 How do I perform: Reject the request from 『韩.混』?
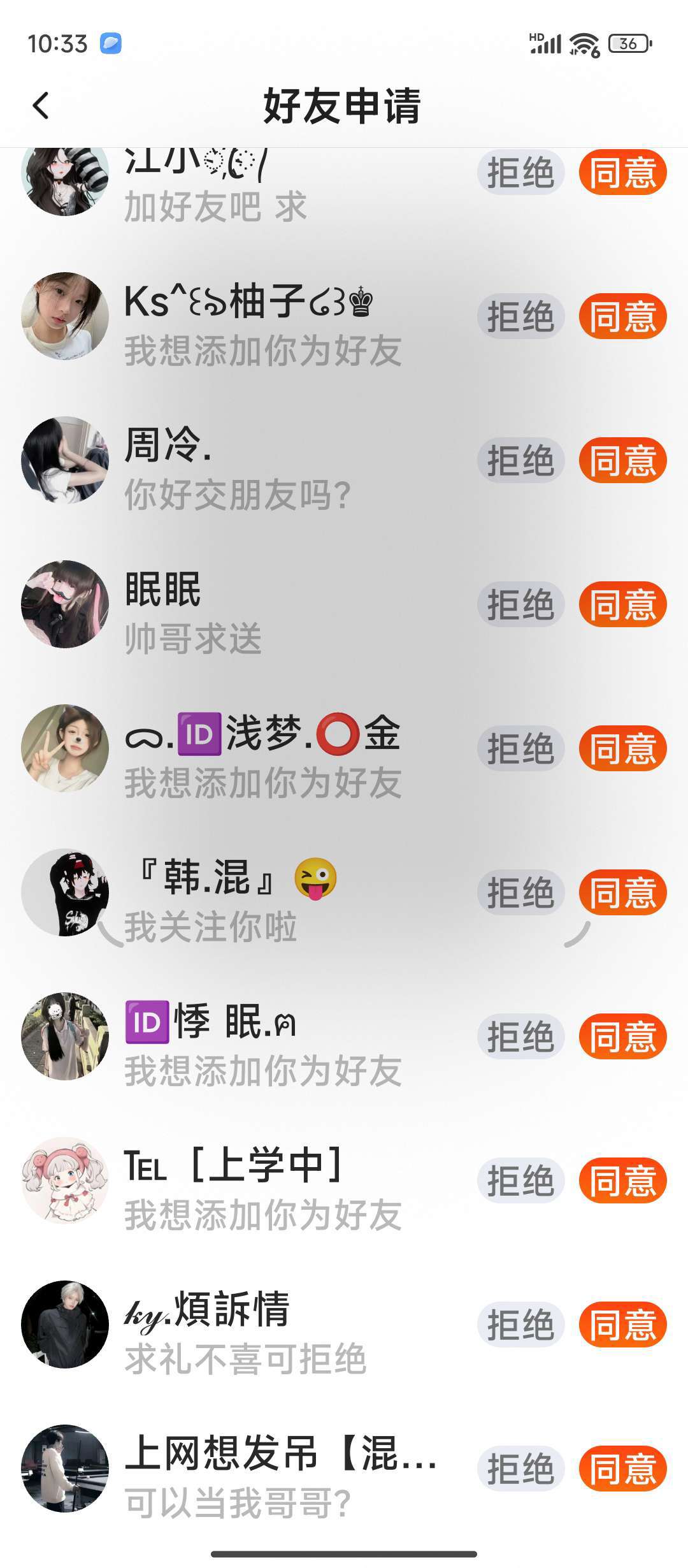520,892
